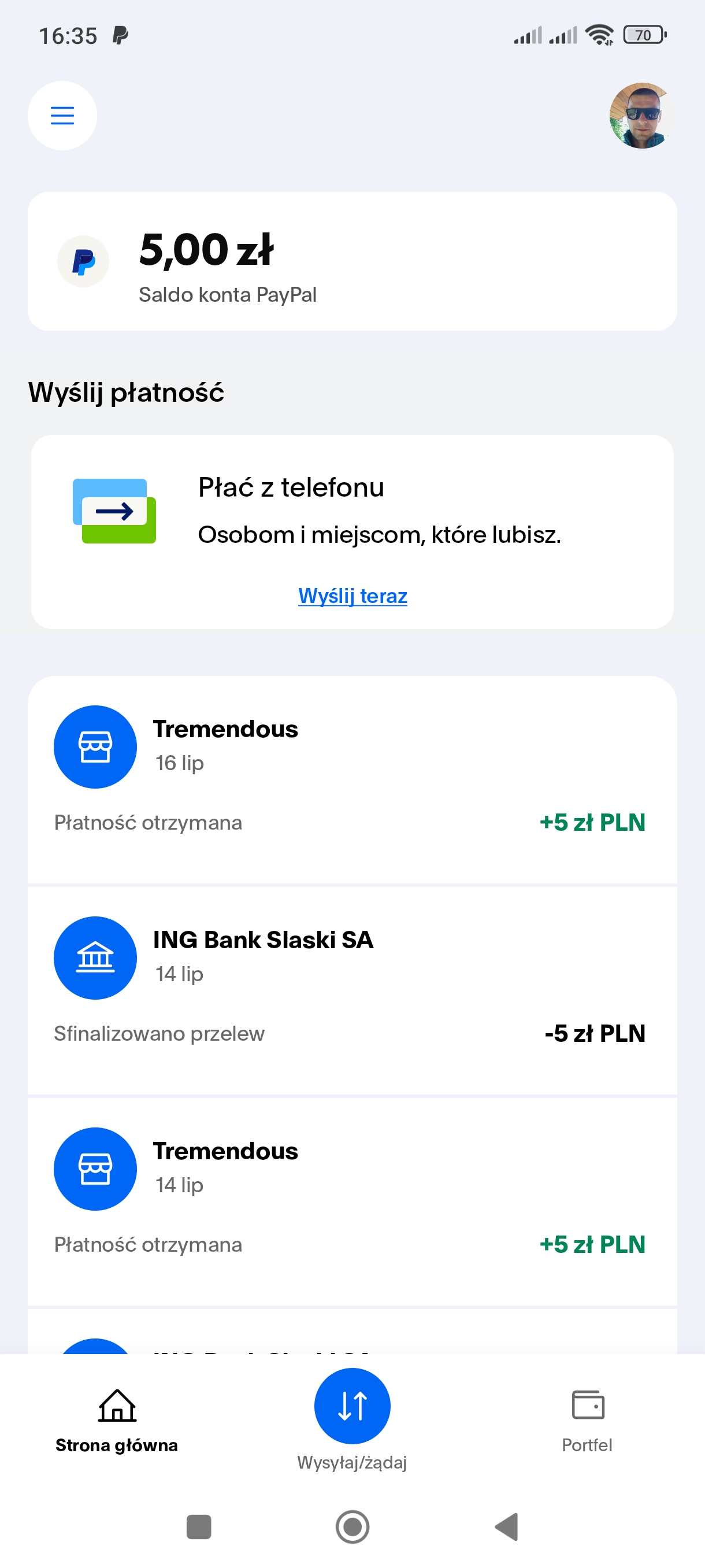Open the Tremendous payment from 16 lip
Viewport: 705px width, 1568px height.
pyautogui.click(x=352, y=779)
